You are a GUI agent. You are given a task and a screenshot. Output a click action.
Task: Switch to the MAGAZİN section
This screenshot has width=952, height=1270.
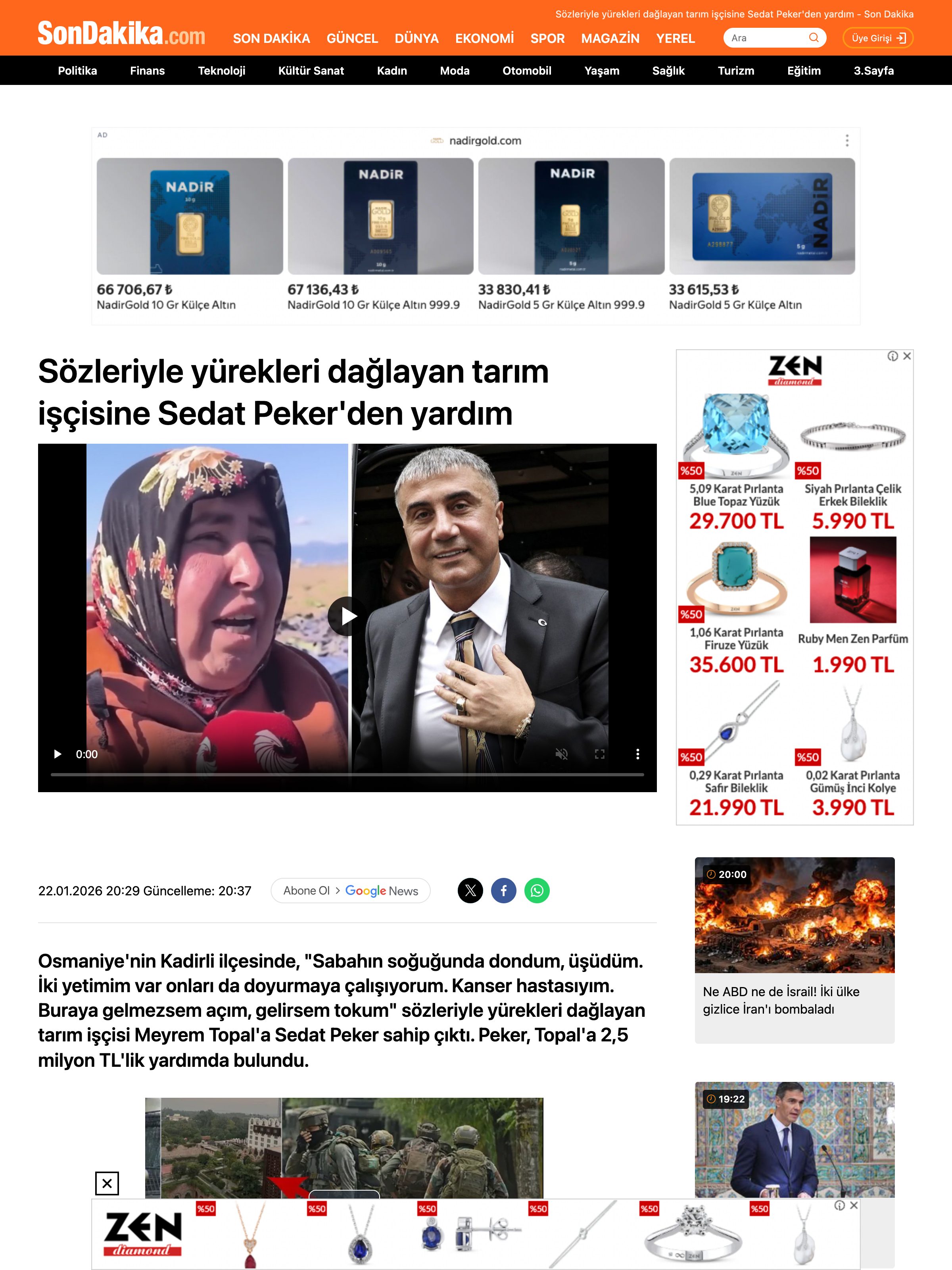click(610, 38)
